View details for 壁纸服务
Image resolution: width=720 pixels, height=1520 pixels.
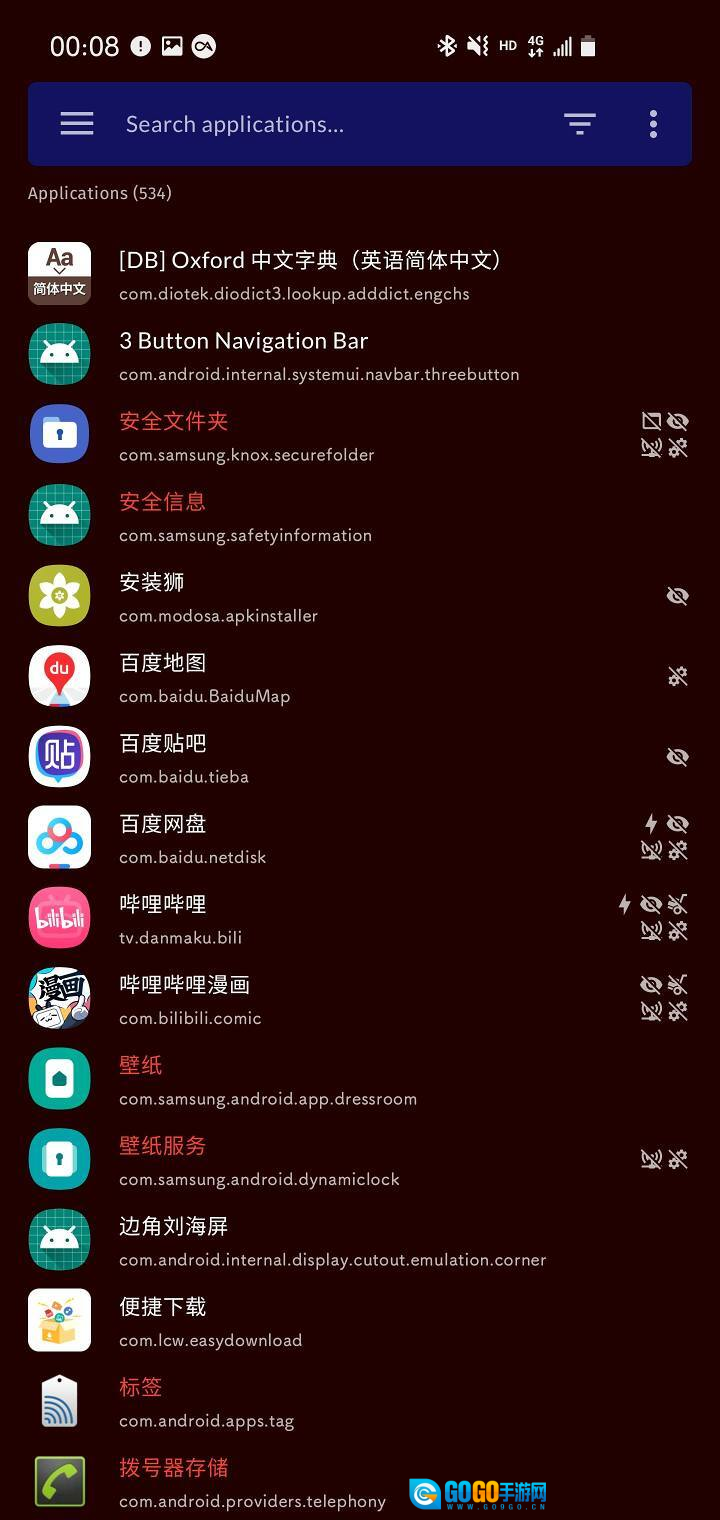pyautogui.click(x=300, y=1160)
